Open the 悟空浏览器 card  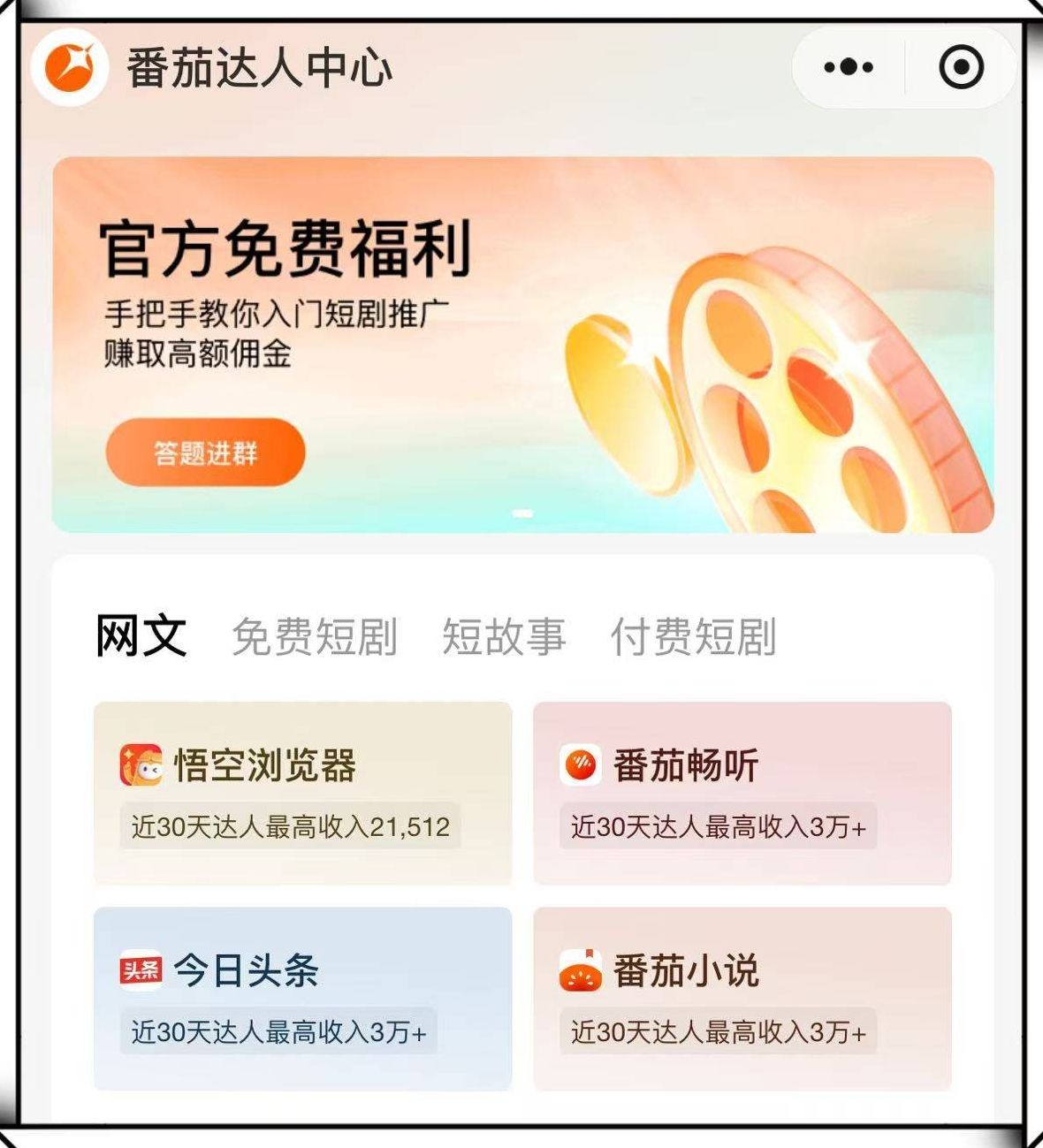(x=302, y=793)
